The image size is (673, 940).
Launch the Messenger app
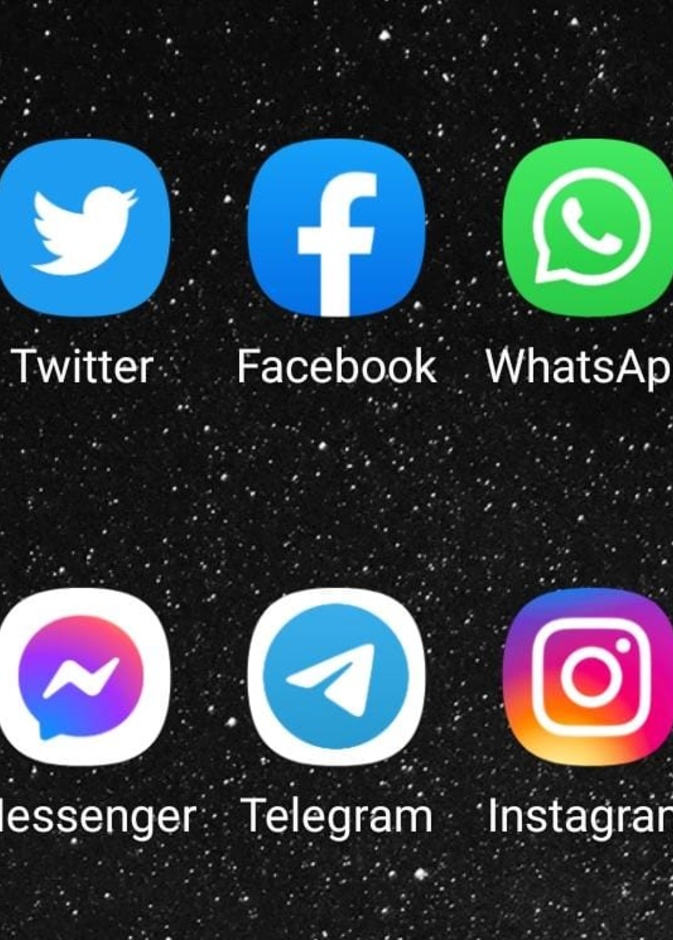coord(84,677)
